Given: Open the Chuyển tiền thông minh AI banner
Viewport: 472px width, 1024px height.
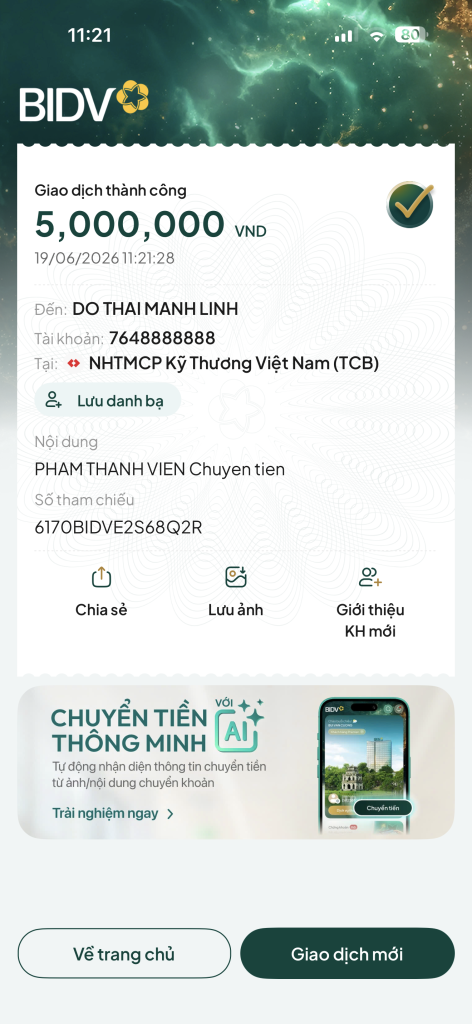Looking at the screenshot, I should click(x=236, y=762).
